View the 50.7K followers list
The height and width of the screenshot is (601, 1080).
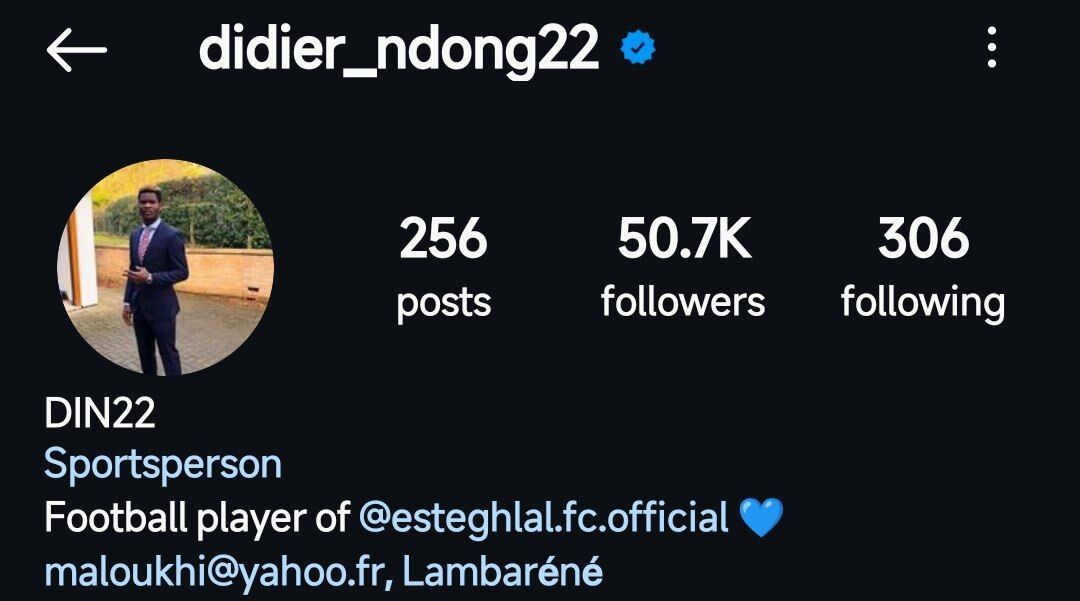(x=683, y=267)
